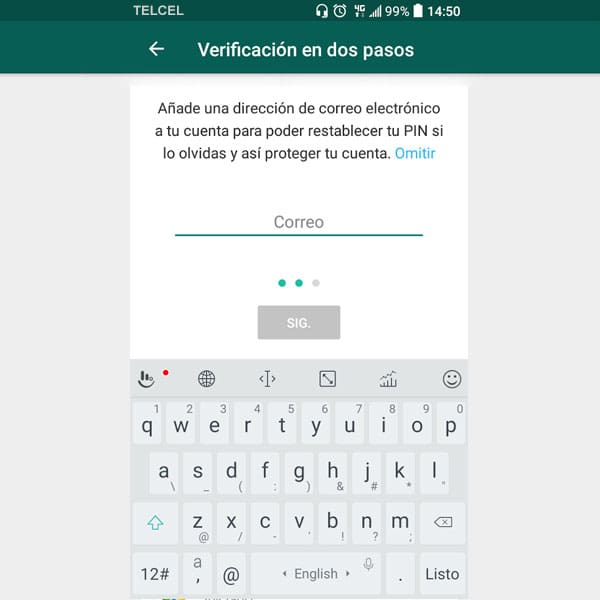This screenshot has width=600, height=600.
Task: Switch to 12# symbols keyboard
Action: click(x=155, y=574)
